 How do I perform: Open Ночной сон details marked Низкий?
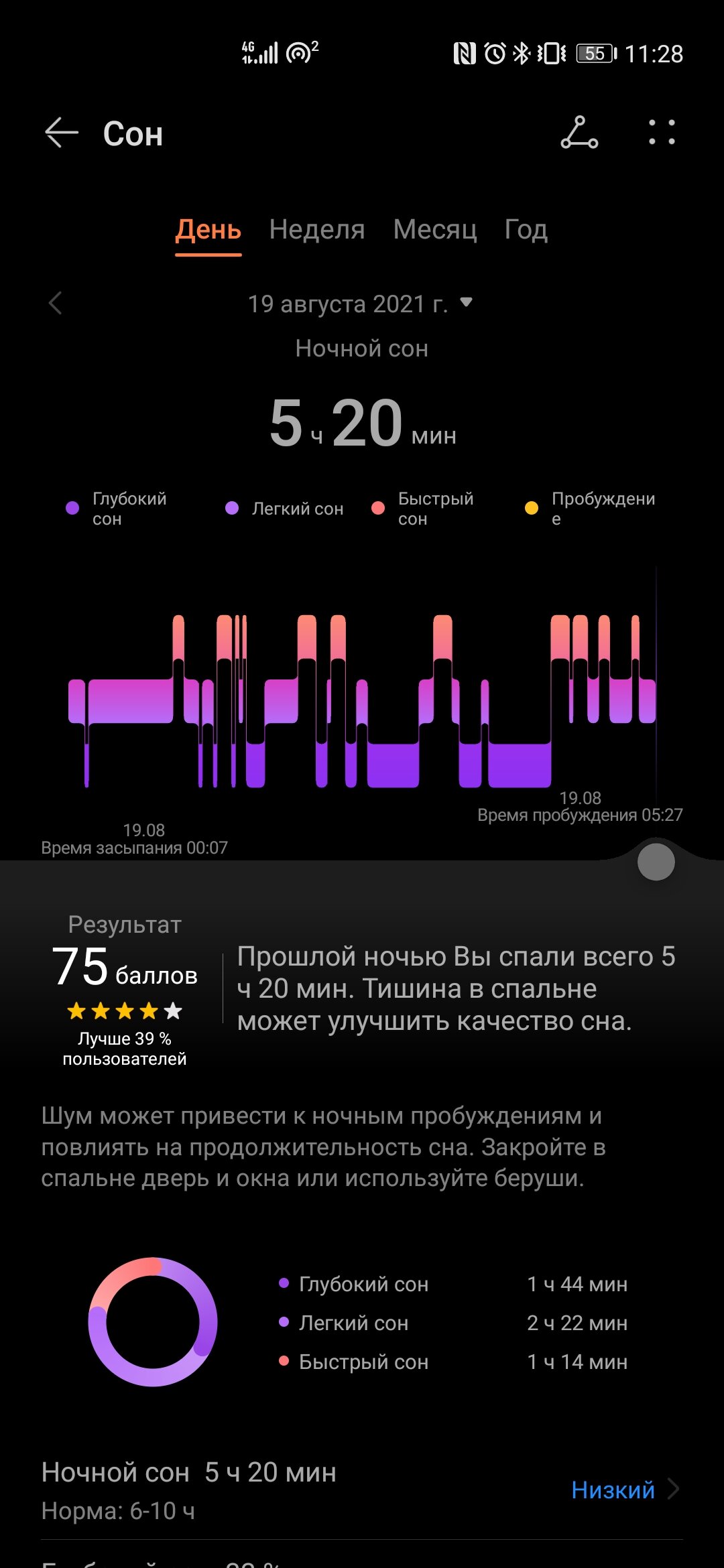(362, 1490)
